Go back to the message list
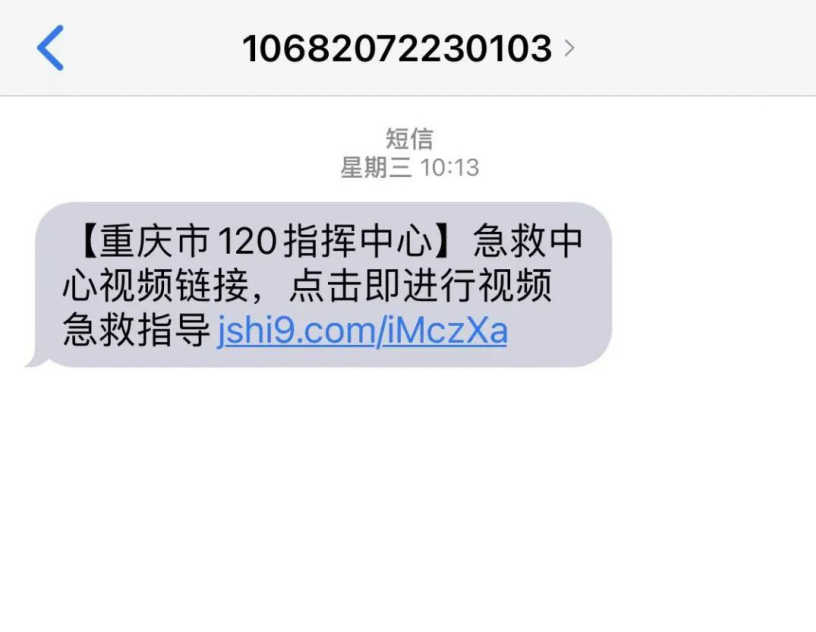 pyautogui.click(x=49, y=47)
